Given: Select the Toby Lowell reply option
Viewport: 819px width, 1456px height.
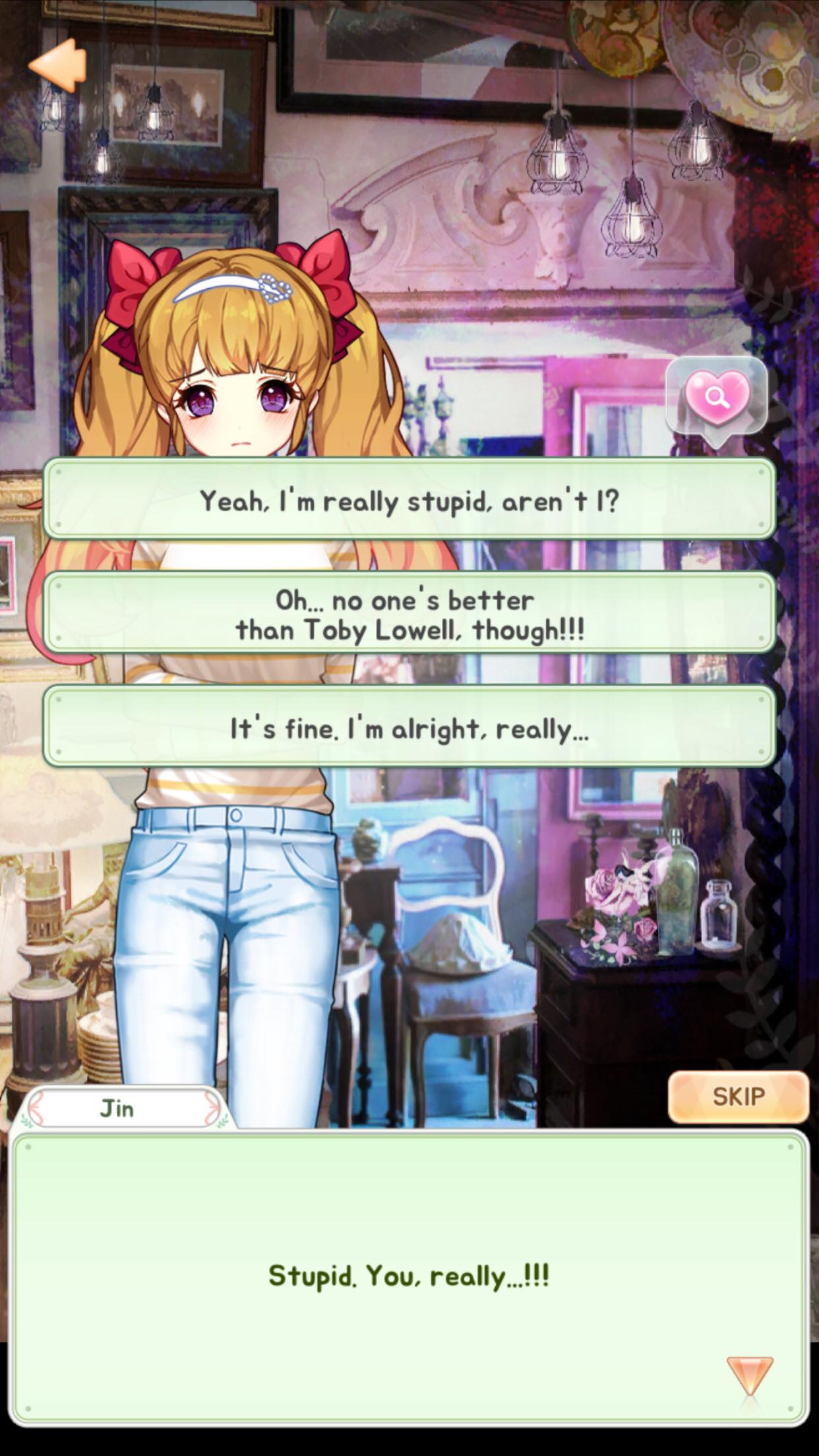Looking at the screenshot, I should (409, 614).
